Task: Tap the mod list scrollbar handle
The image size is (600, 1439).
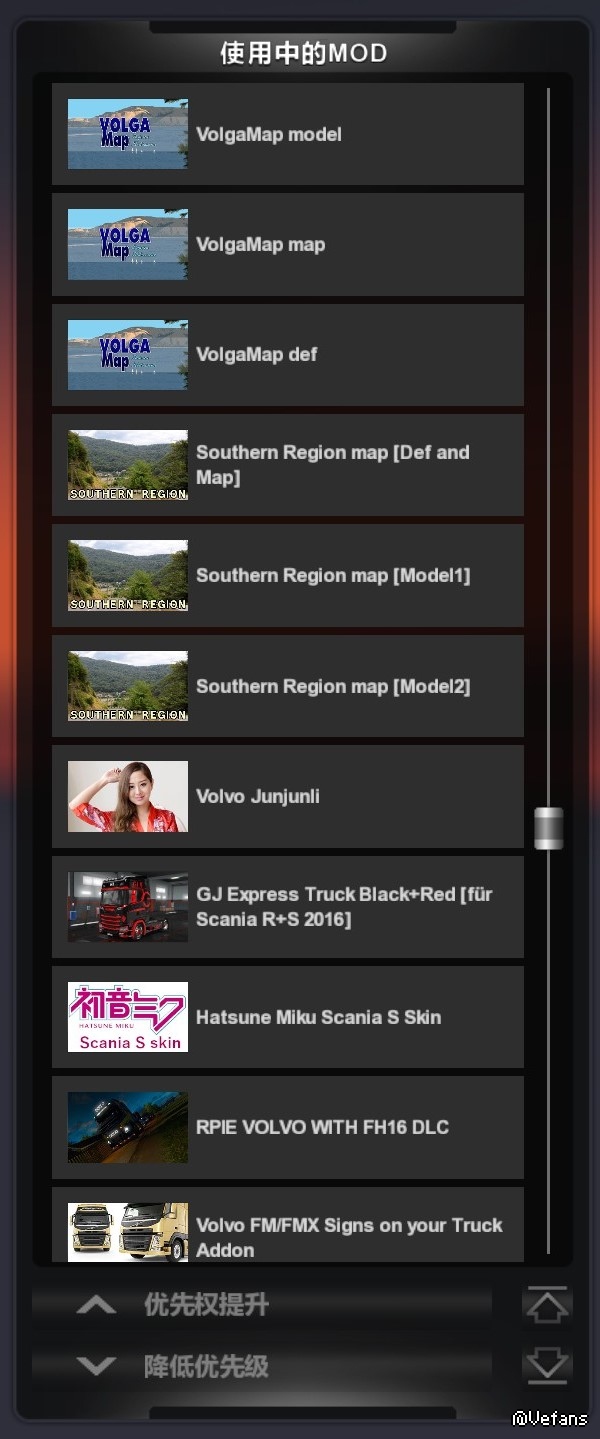Action: [x=548, y=828]
